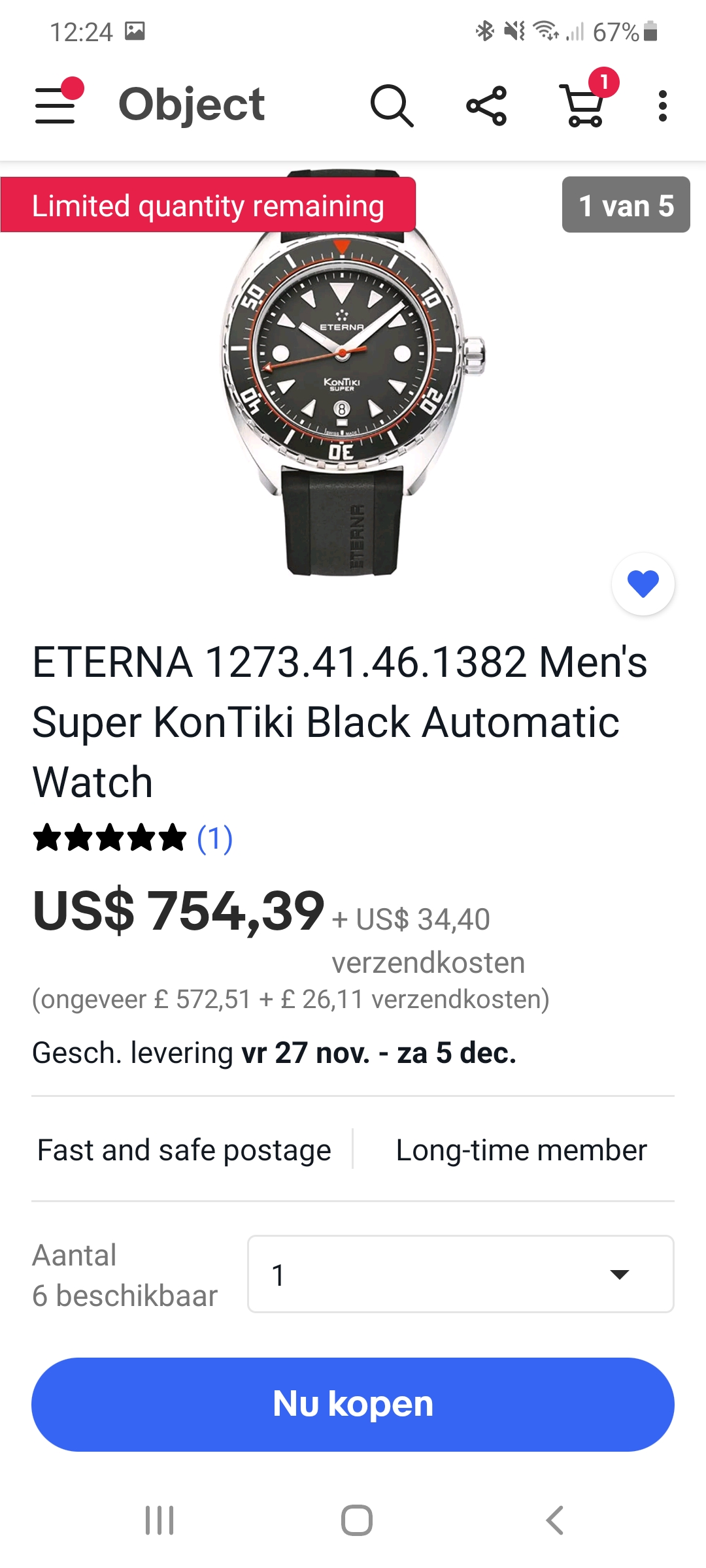The width and height of the screenshot is (706, 1568).
Task: Open the hamburger navigation menu
Action: (56, 105)
